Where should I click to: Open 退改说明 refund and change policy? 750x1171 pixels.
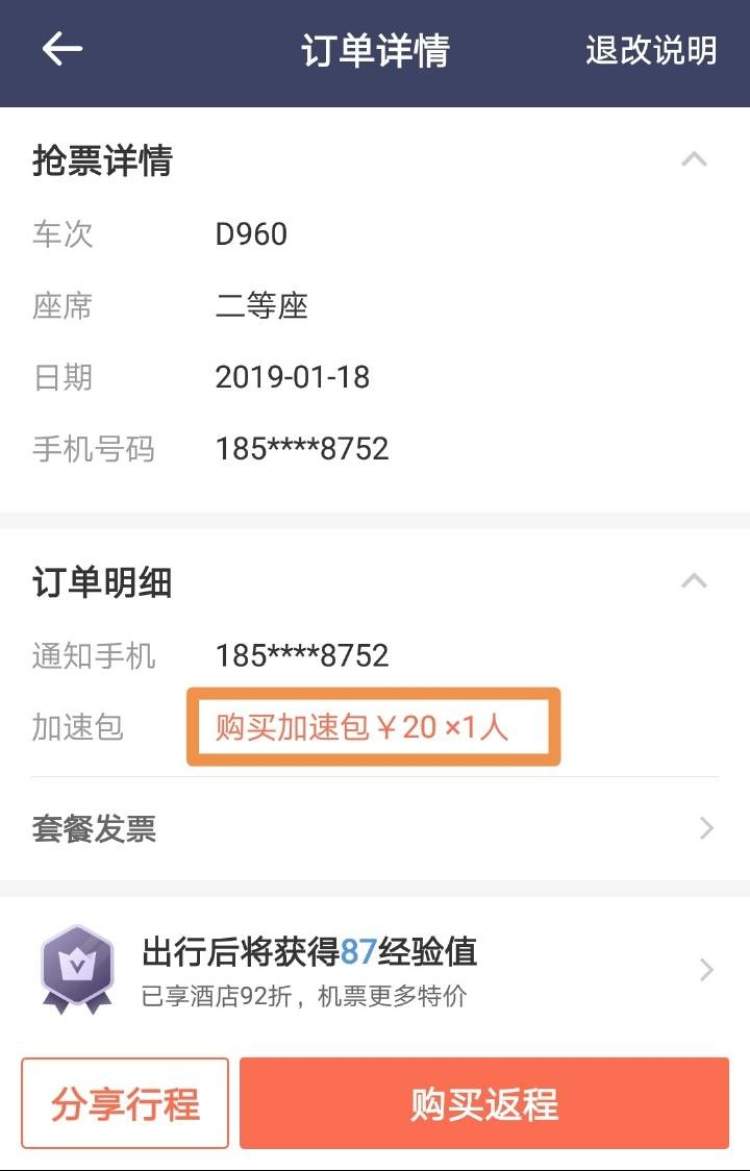tap(651, 51)
